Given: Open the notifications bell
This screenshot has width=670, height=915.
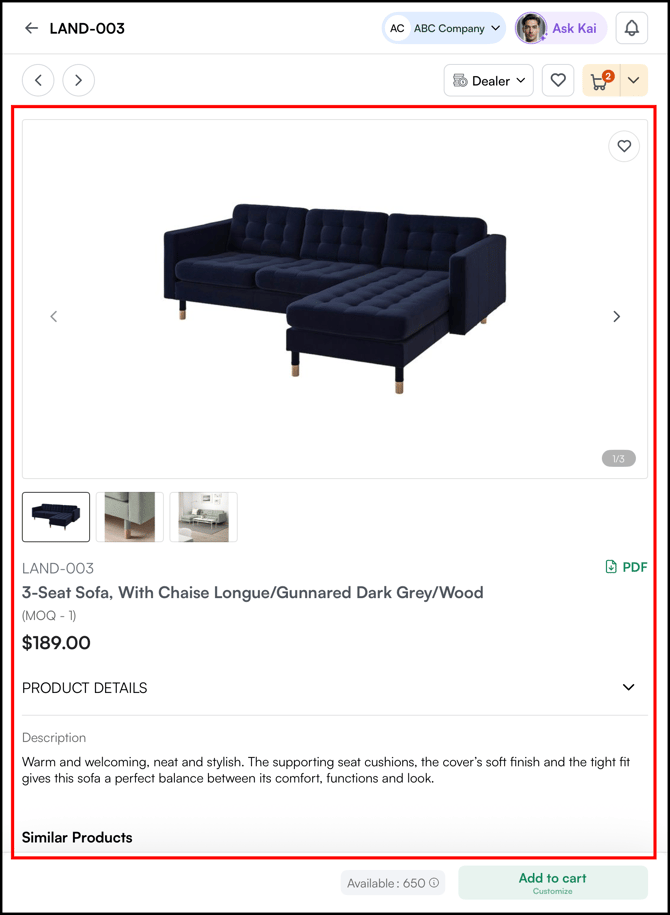Looking at the screenshot, I should [631, 28].
